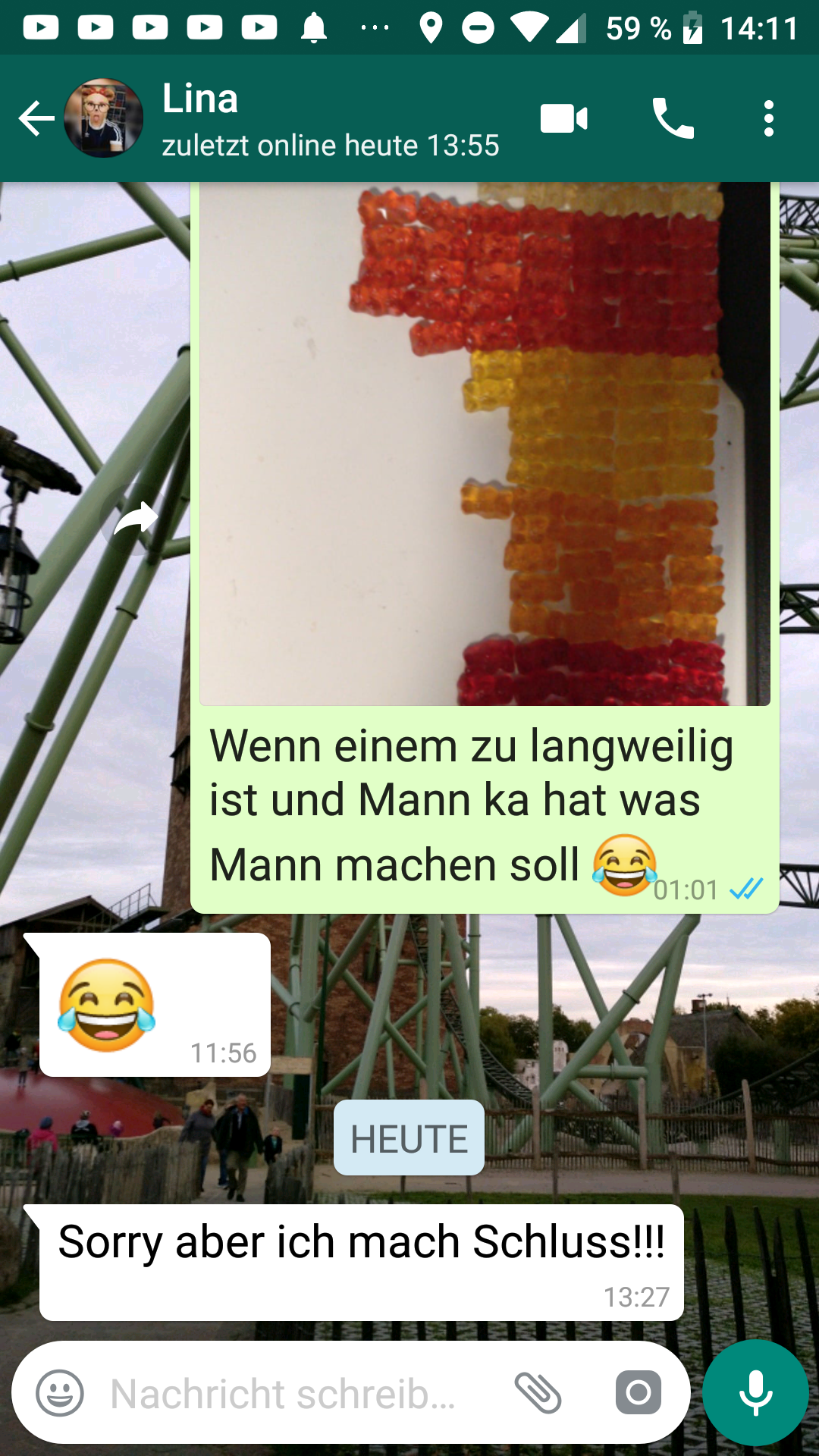819x1456 pixels.
Task: Attach a file with the paperclip
Action: pos(538,1393)
